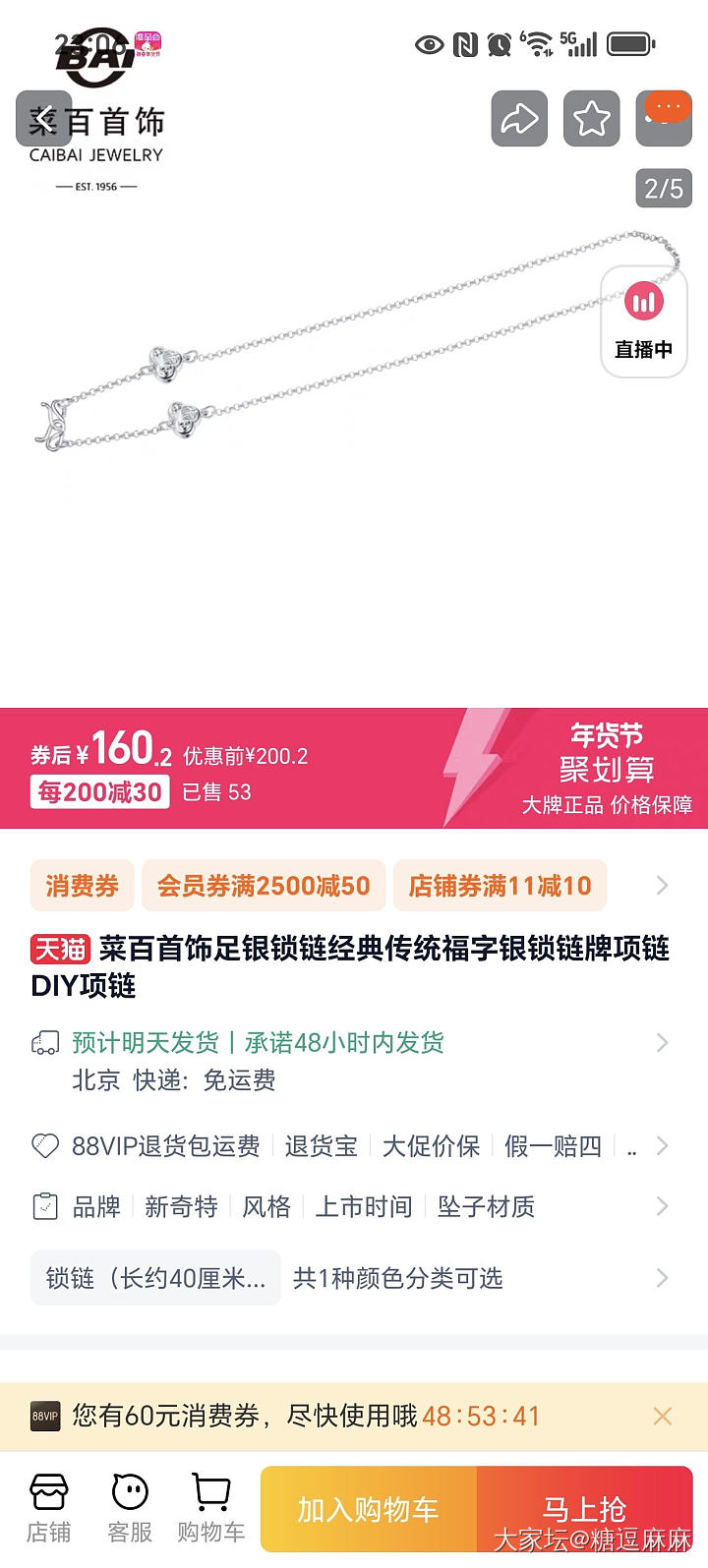Viewport: 708px width, 1568px height.
Task: Select the 锁链 (长约40厘米 option chip
Action: coord(155,1278)
